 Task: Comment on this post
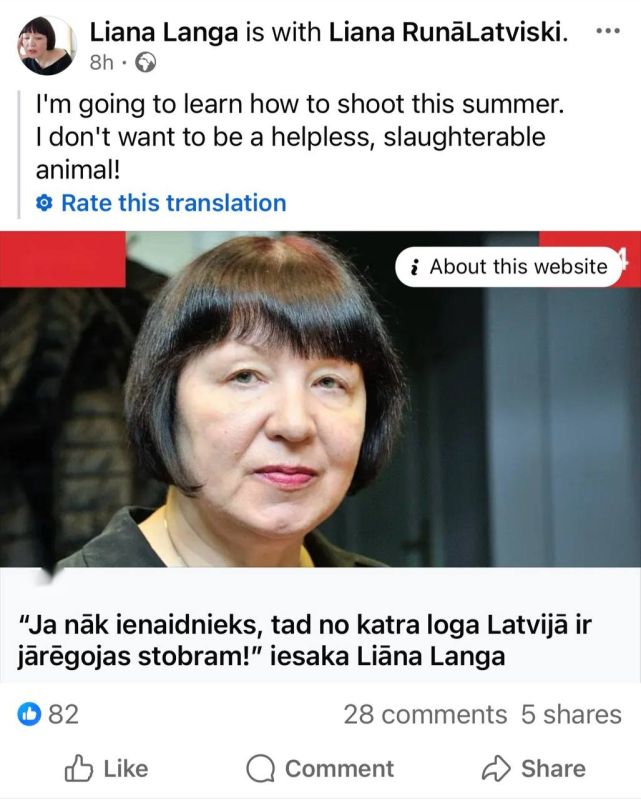(x=320, y=768)
